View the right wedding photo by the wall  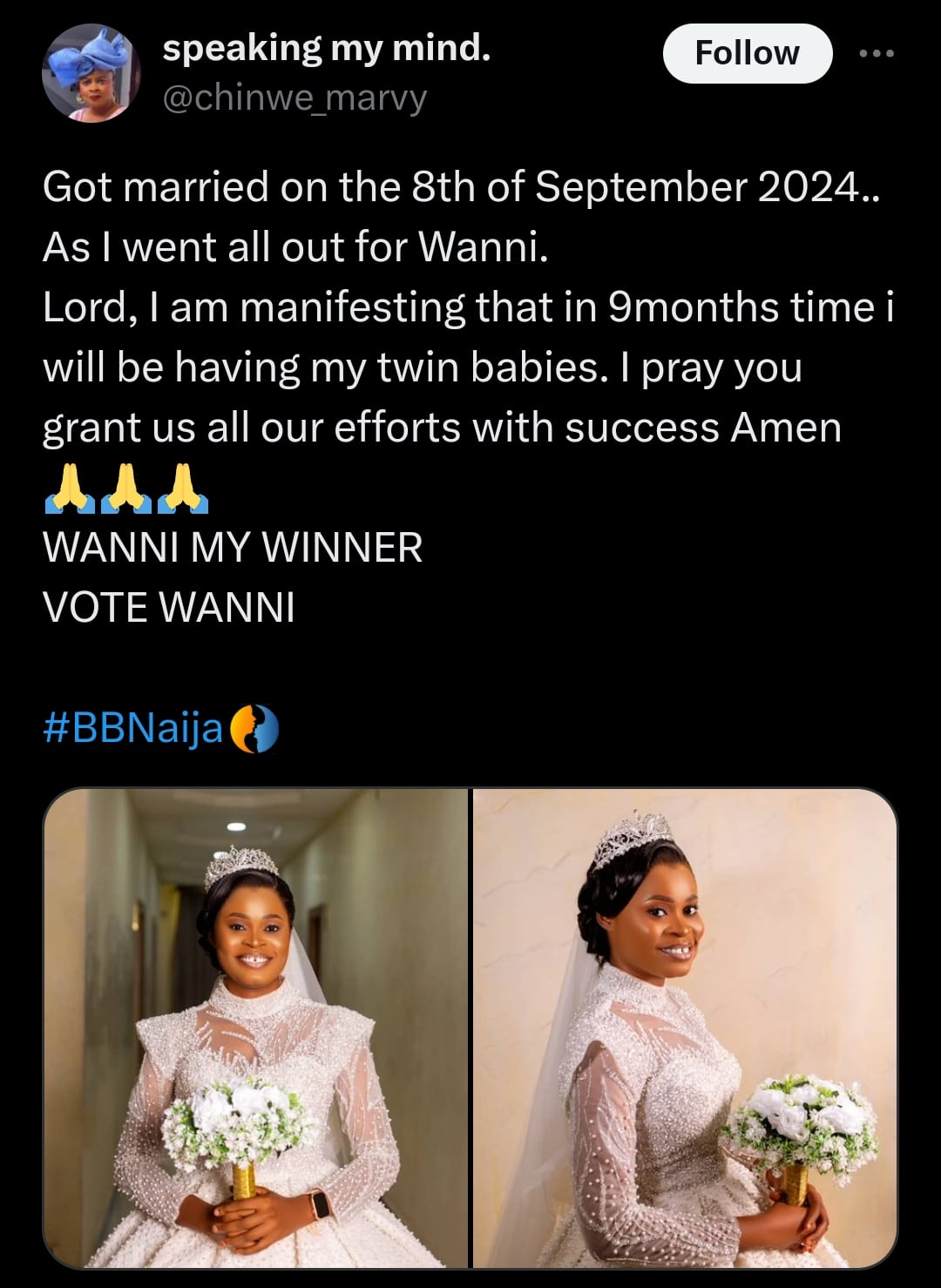pyautogui.click(x=685, y=1028)
